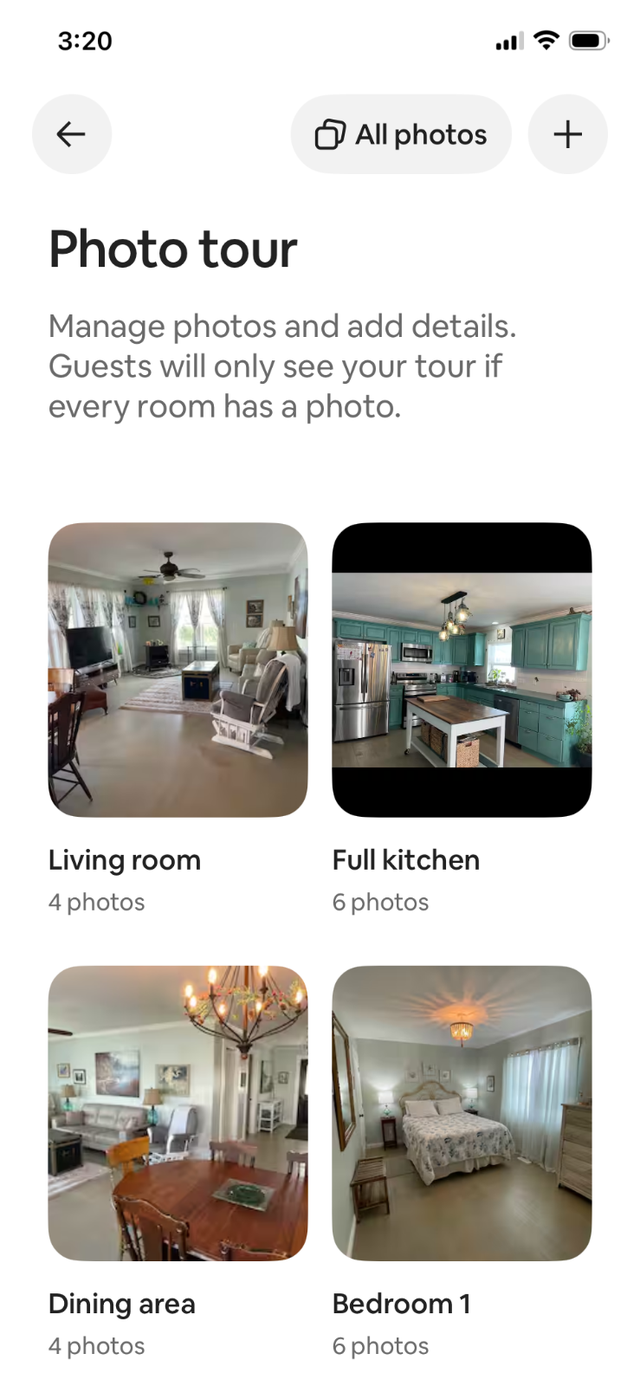Screen dimensions: 640x1386
Task: Open All photos view
Action: point(401,134)
